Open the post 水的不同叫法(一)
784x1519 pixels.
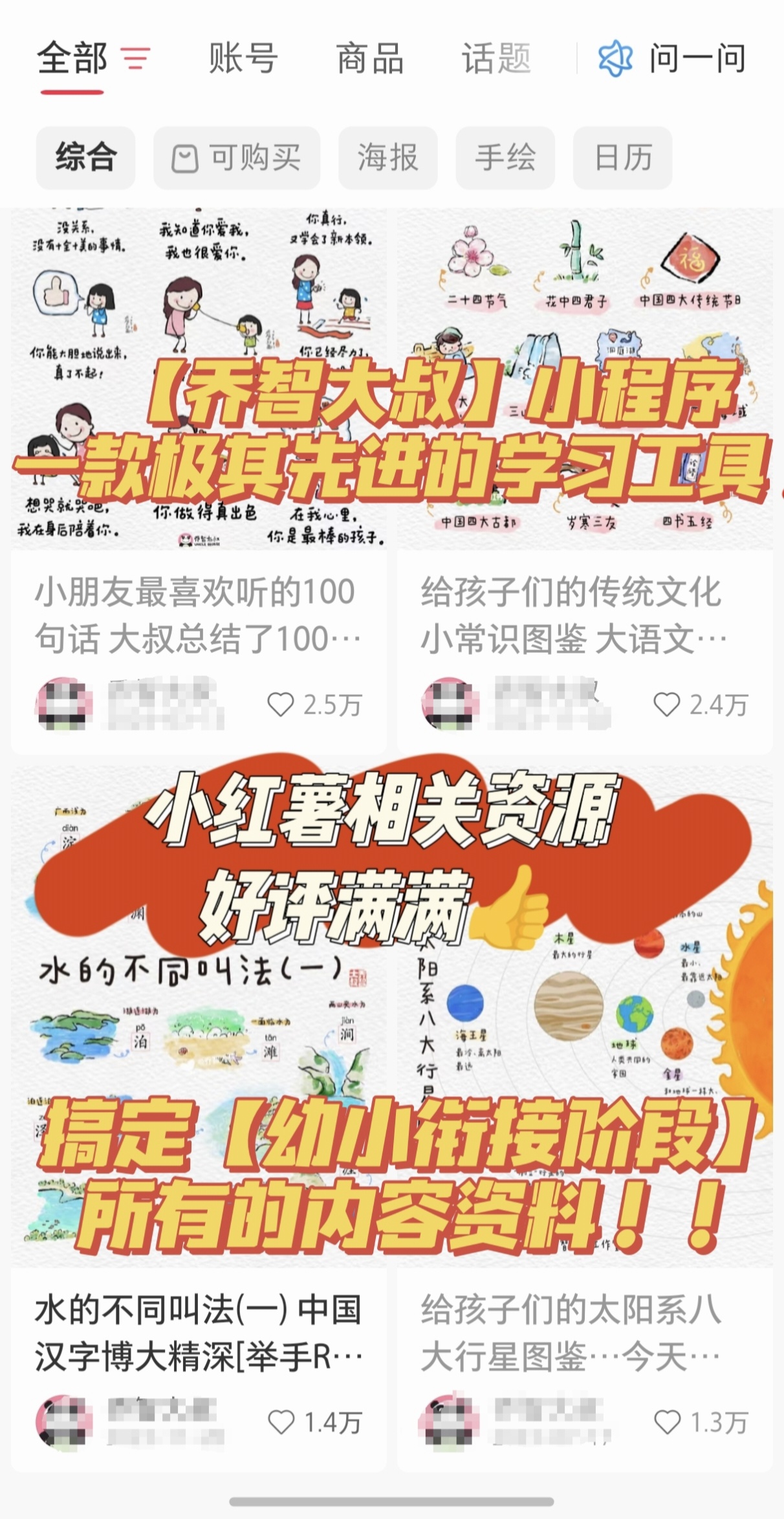(199, 1333)
